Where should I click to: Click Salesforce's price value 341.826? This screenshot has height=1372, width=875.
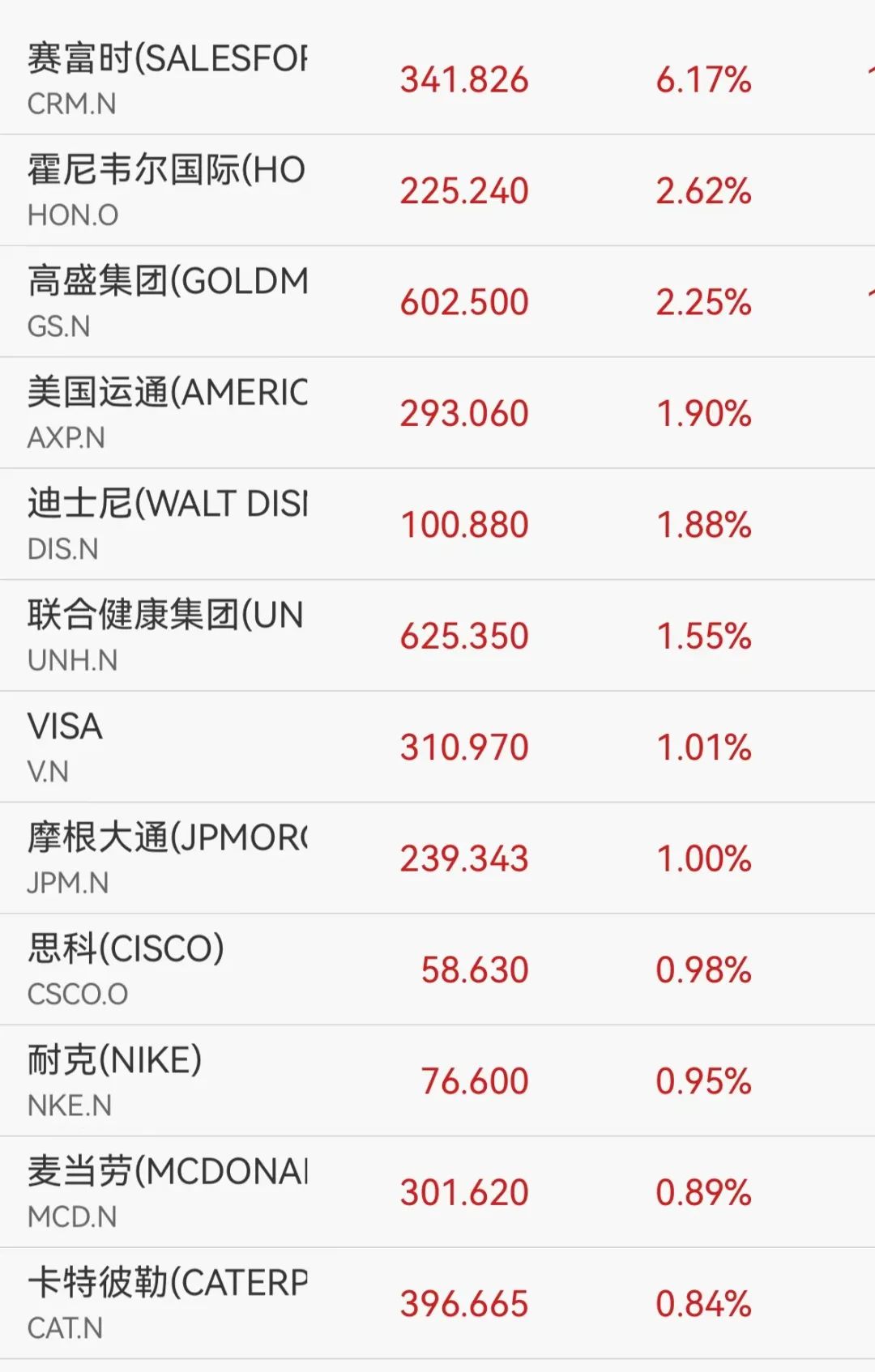(463, 79)
